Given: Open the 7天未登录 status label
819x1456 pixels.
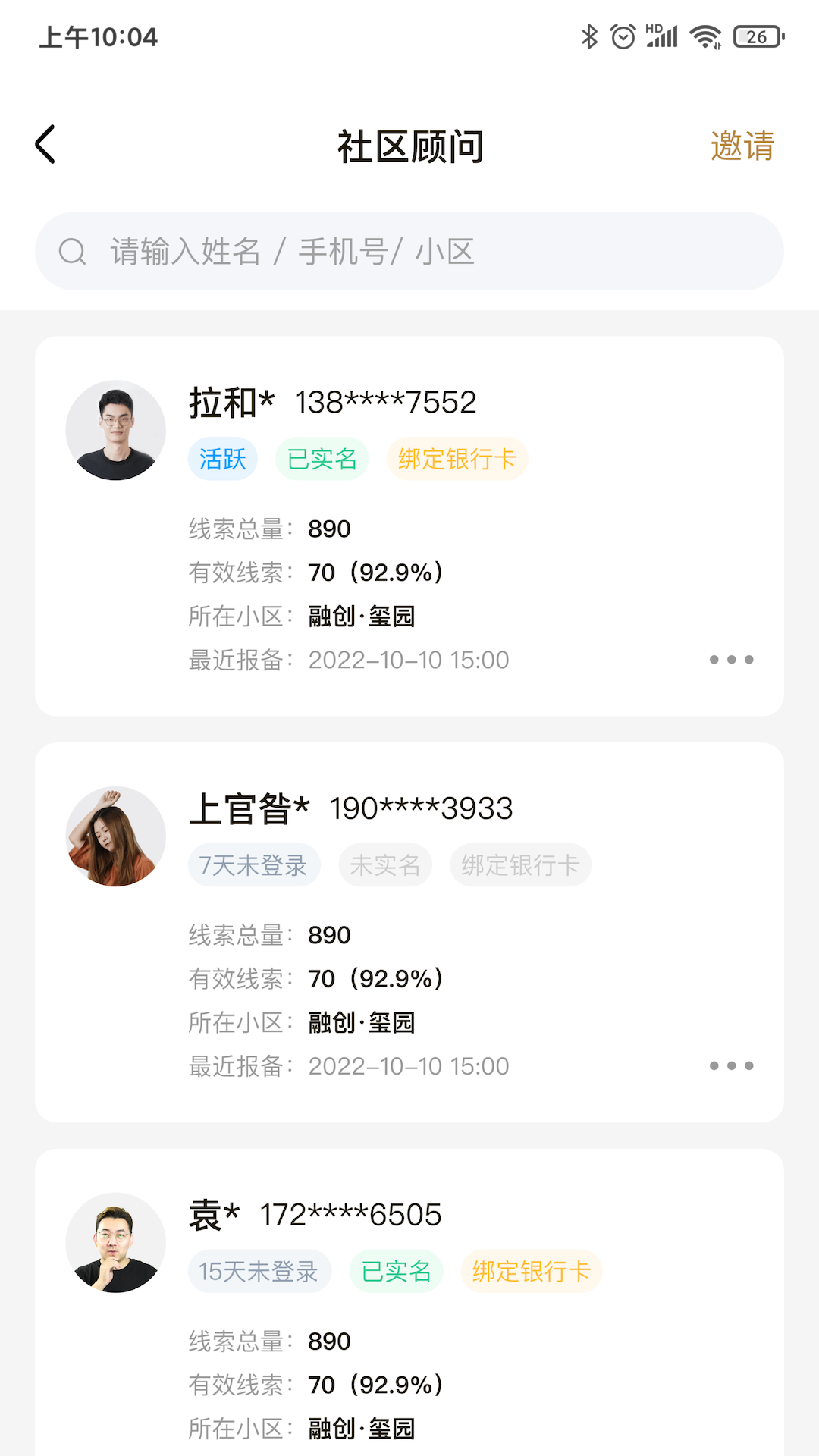Looking at the screenshot, I should pos(254,864).
